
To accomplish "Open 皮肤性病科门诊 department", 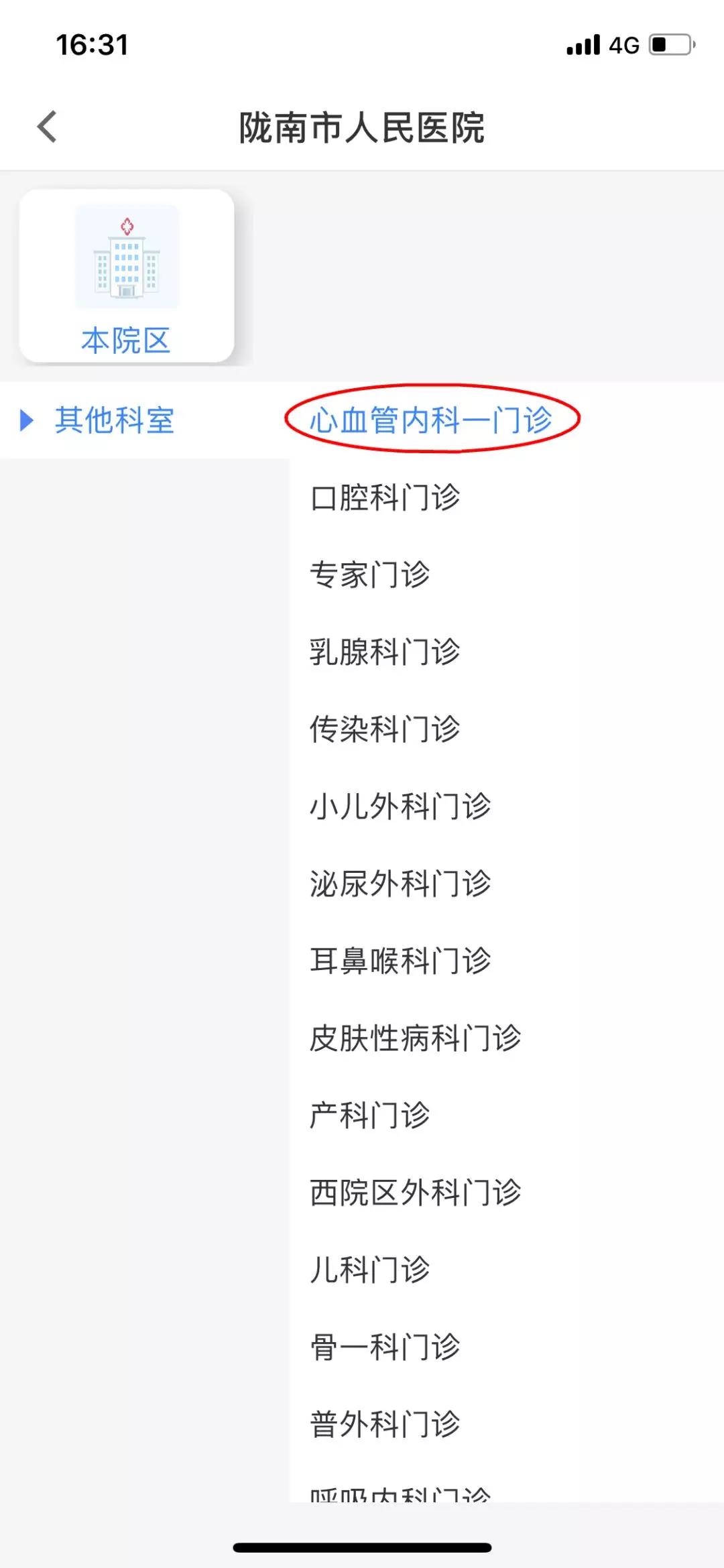I will pyautogui.click(x=416, y=1038).
